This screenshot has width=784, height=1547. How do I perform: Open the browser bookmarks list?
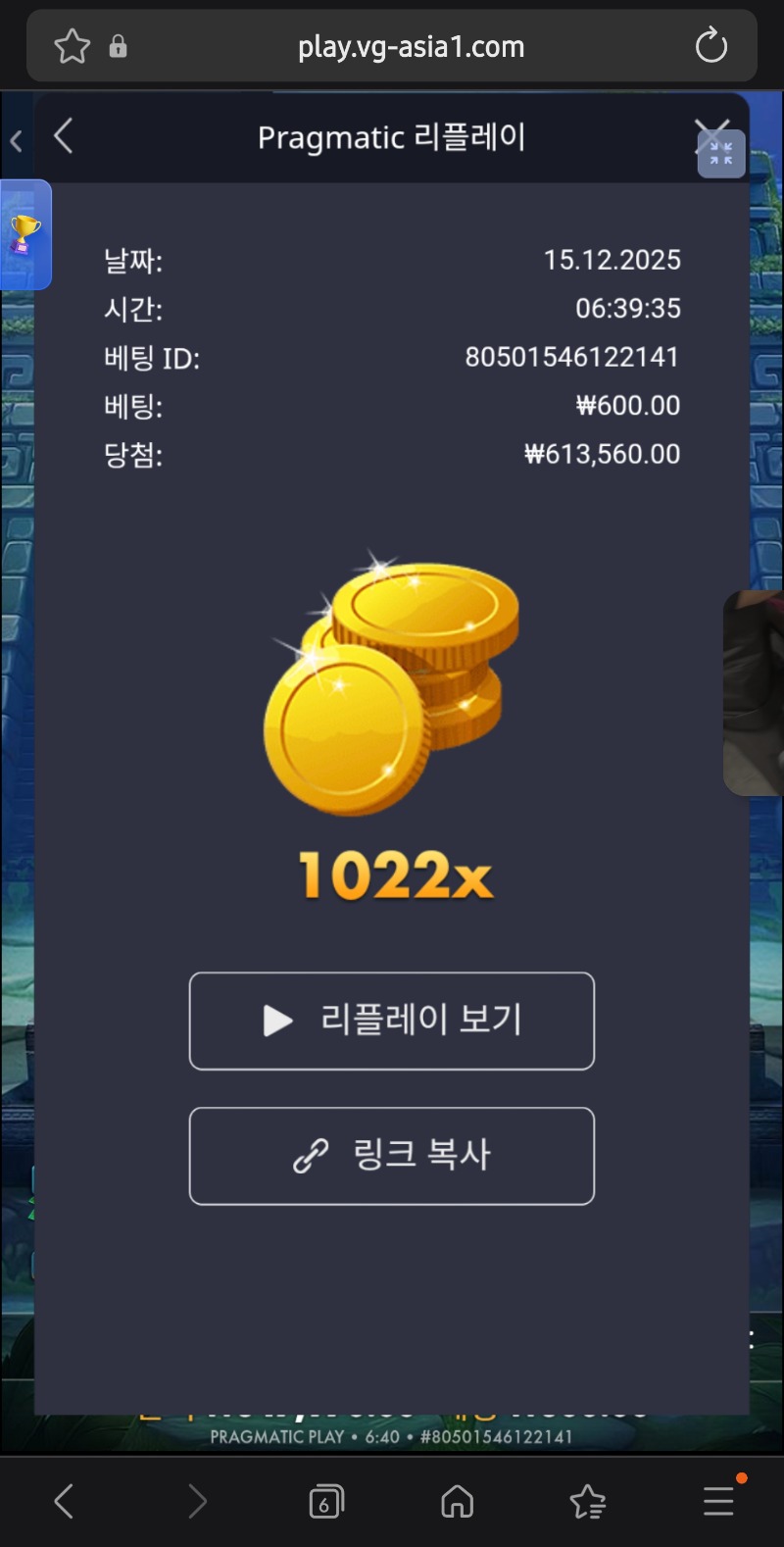587,1501
